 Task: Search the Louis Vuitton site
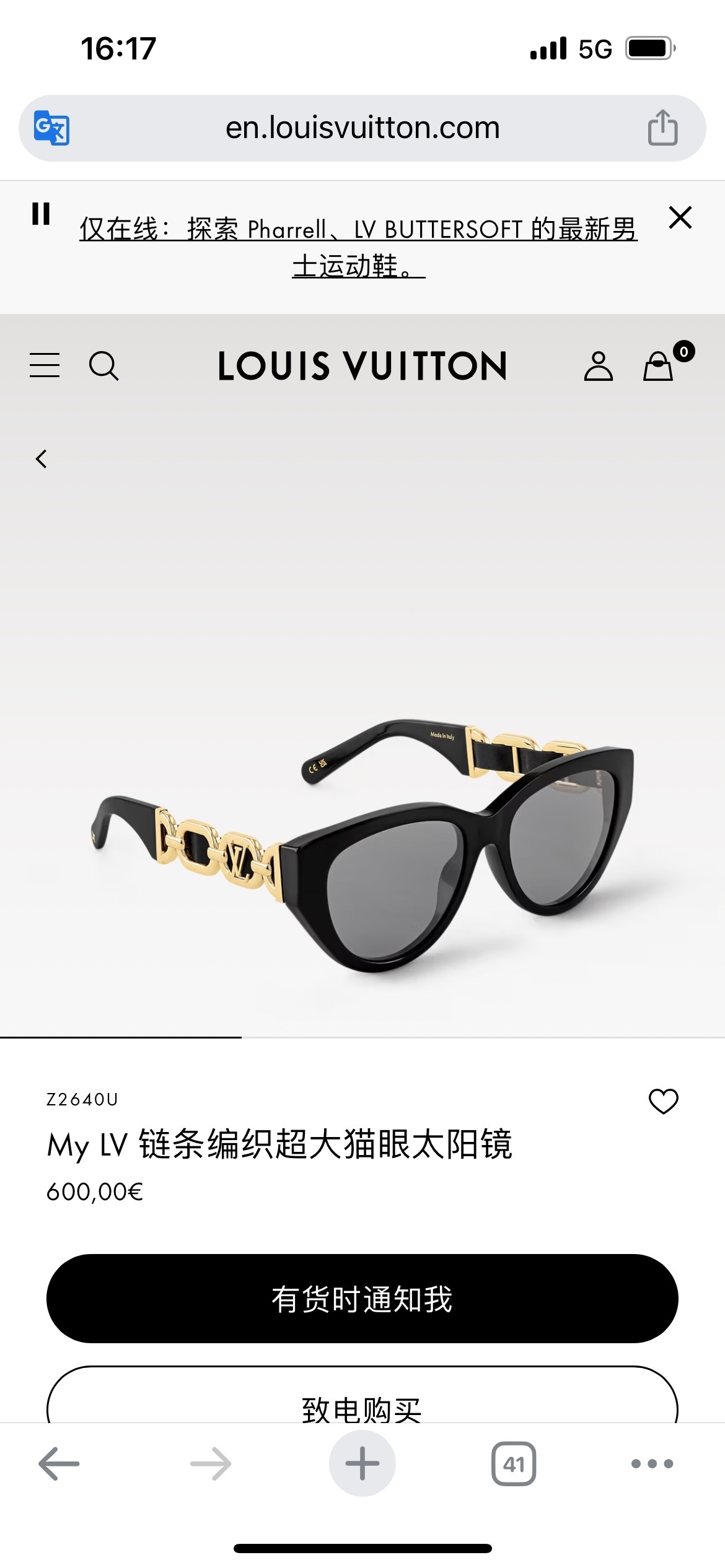tap(103, 365)
